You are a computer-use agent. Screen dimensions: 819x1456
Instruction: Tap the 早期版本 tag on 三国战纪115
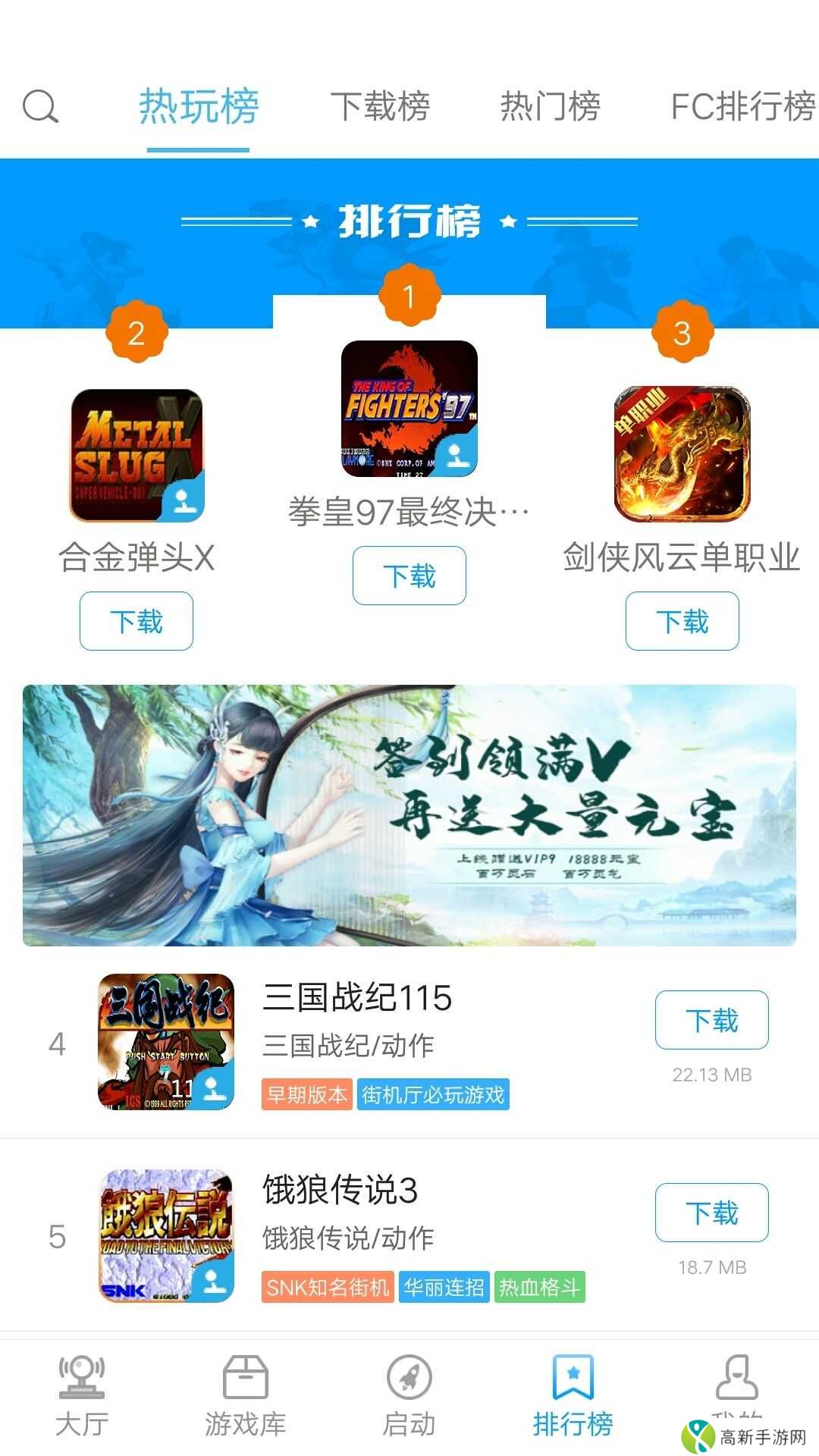307,1094
